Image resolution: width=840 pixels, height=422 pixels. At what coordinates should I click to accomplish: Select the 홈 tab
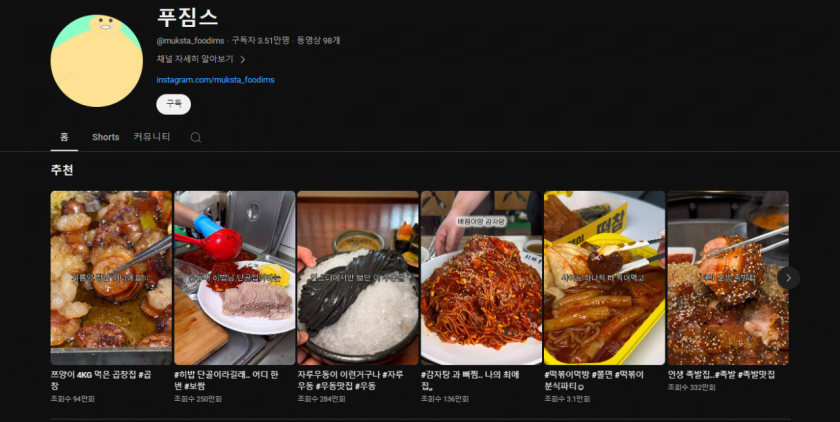(64, 137)
